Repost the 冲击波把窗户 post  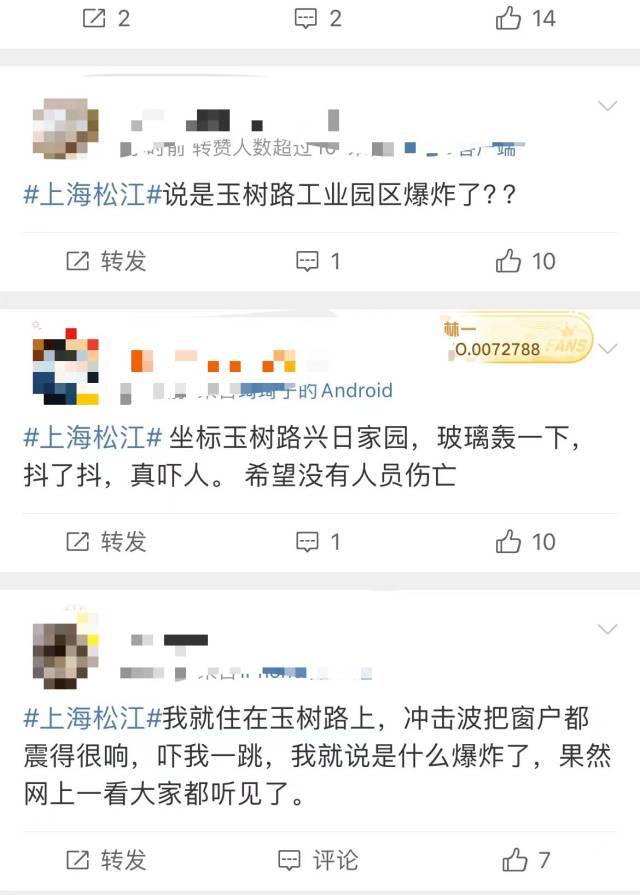106,859
